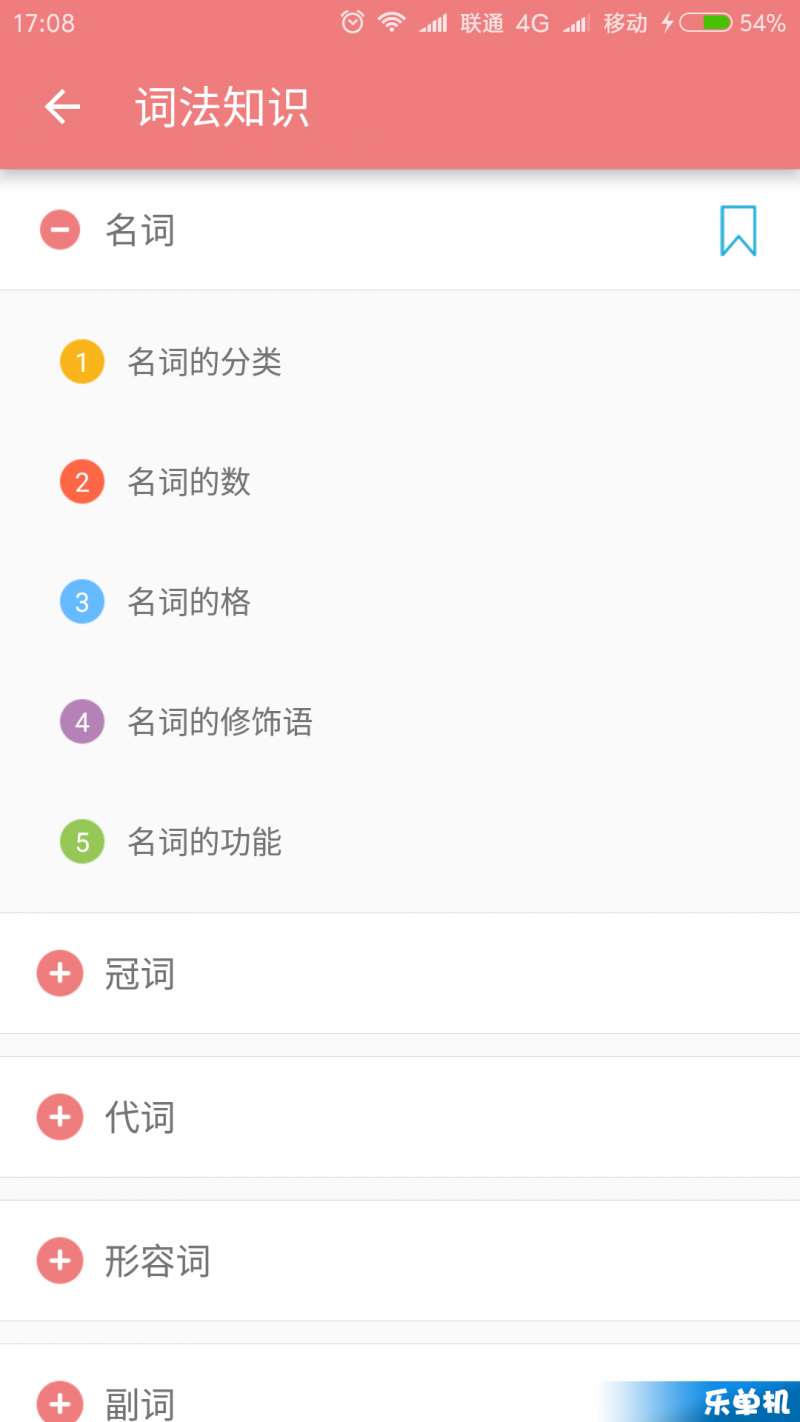Expand the 冠词 section
800x1422 pixels.
point(400,973)
